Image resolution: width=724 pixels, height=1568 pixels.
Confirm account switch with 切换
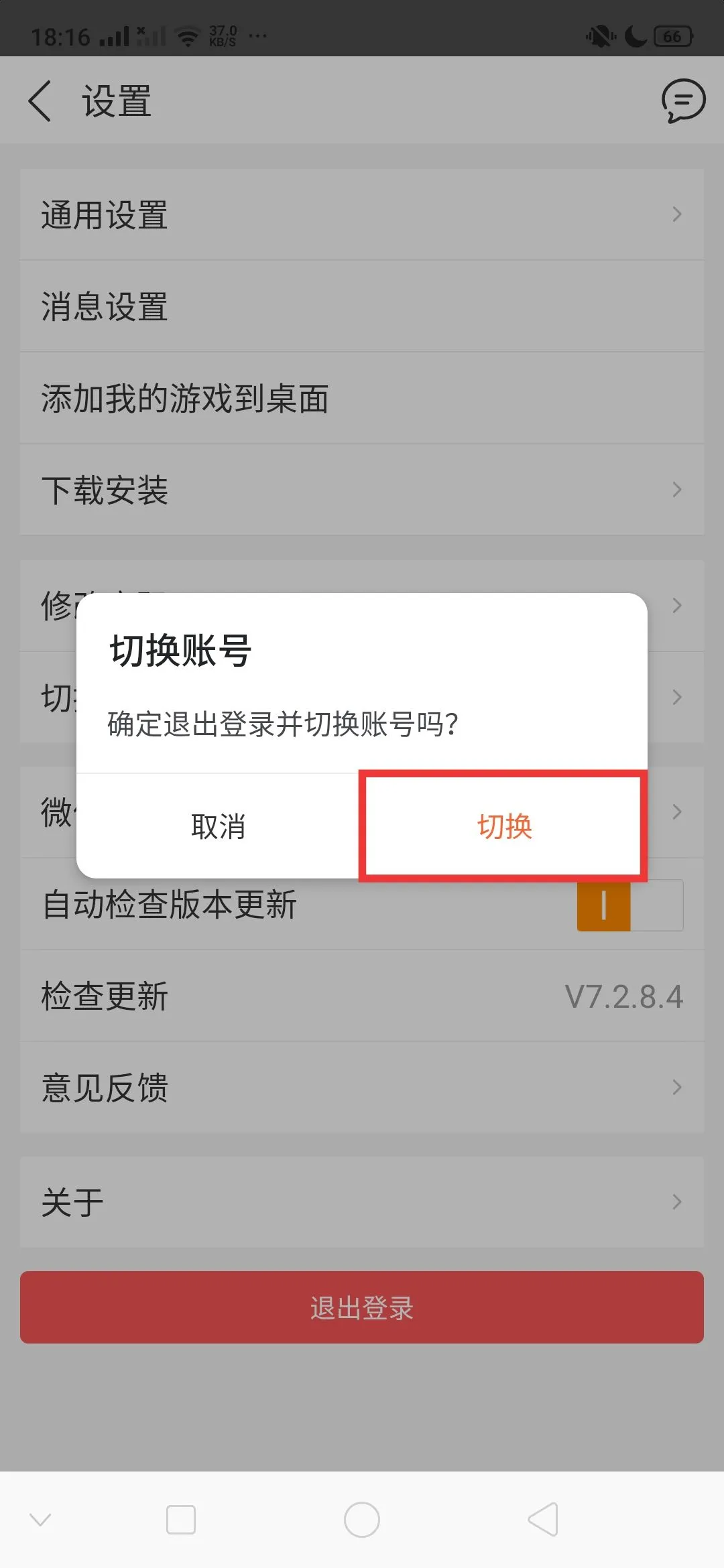[x=503, y=826]
